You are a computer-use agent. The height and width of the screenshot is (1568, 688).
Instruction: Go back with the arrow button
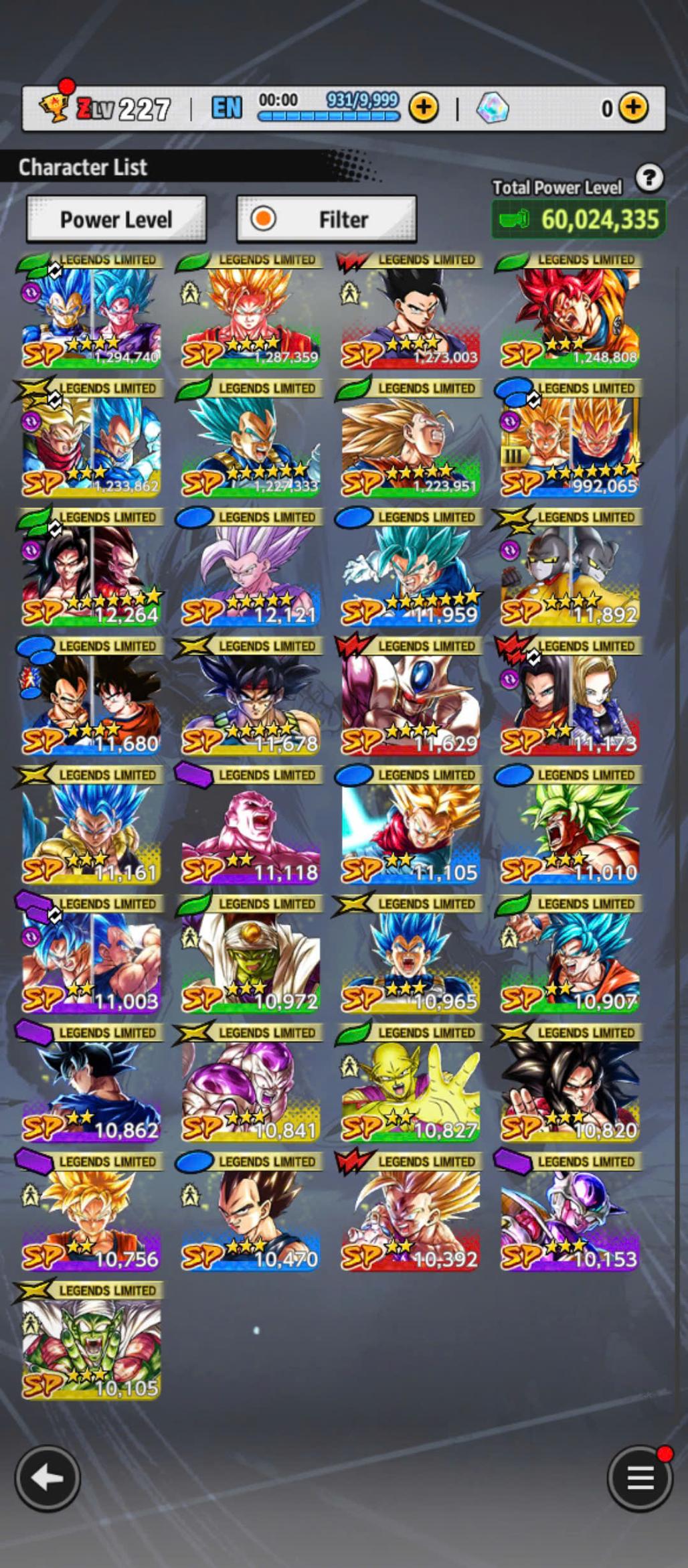[x=48, y=1478]
